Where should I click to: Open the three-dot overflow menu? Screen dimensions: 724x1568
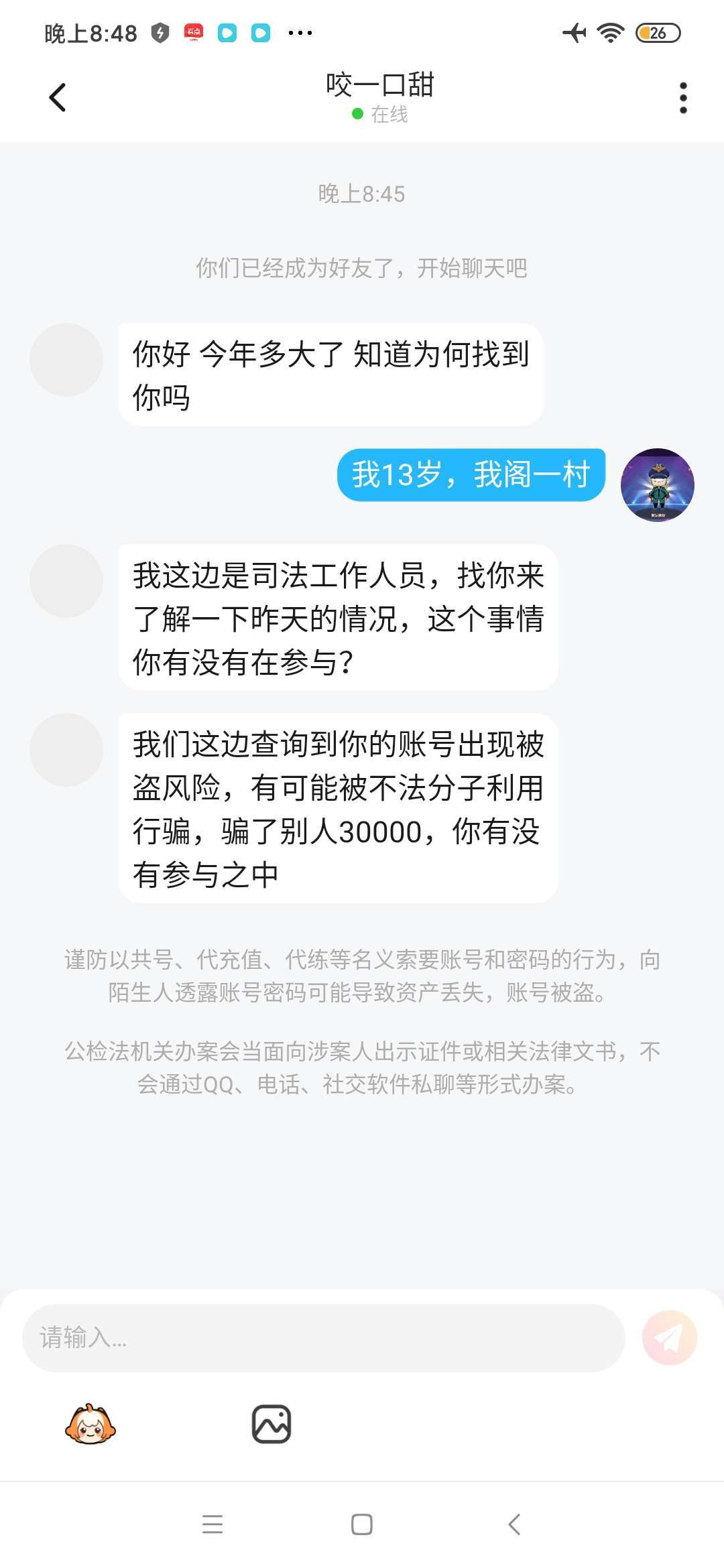tap(682, 98)
